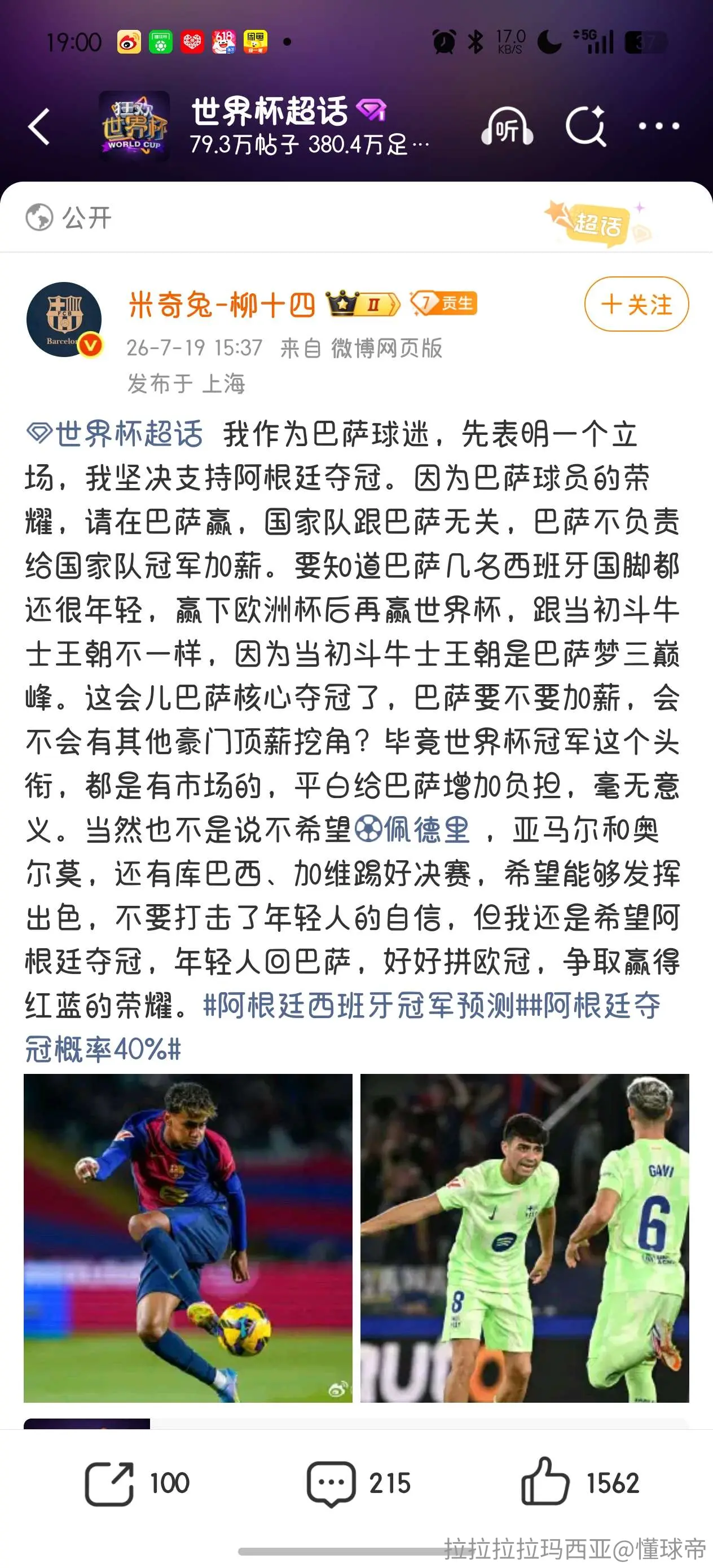Tap the search icon in header
This screenshot has width=713, height=1568.
point(586,126)
